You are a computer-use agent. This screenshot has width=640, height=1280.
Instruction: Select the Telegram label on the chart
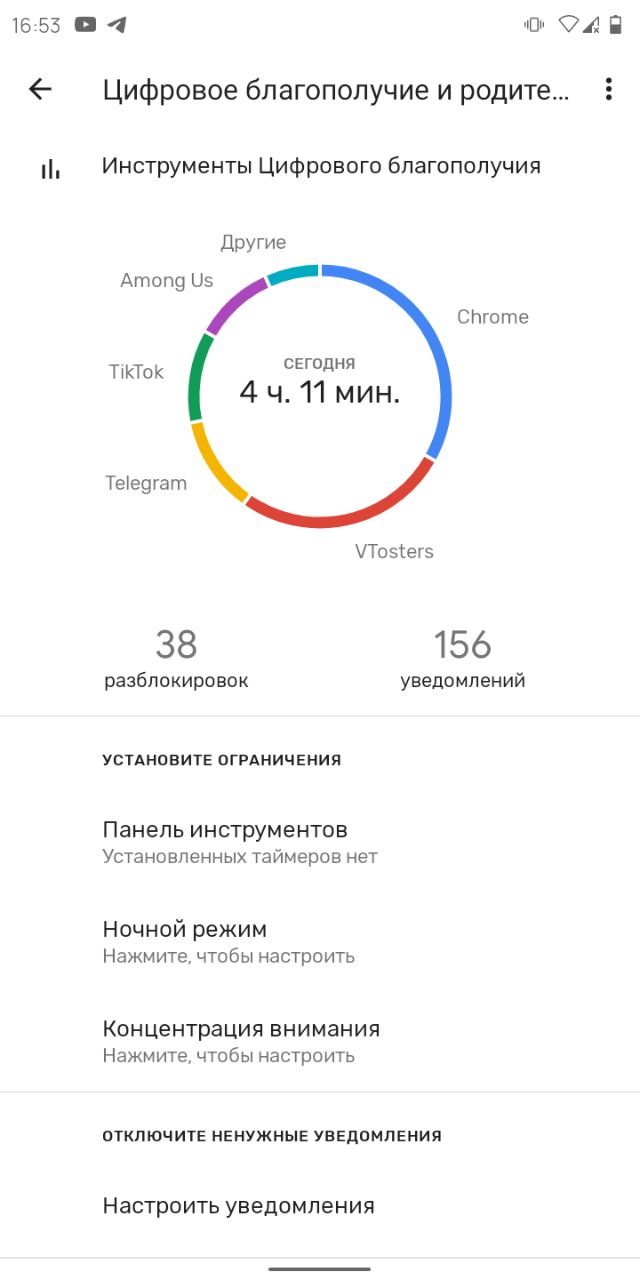tap(146, 483)
